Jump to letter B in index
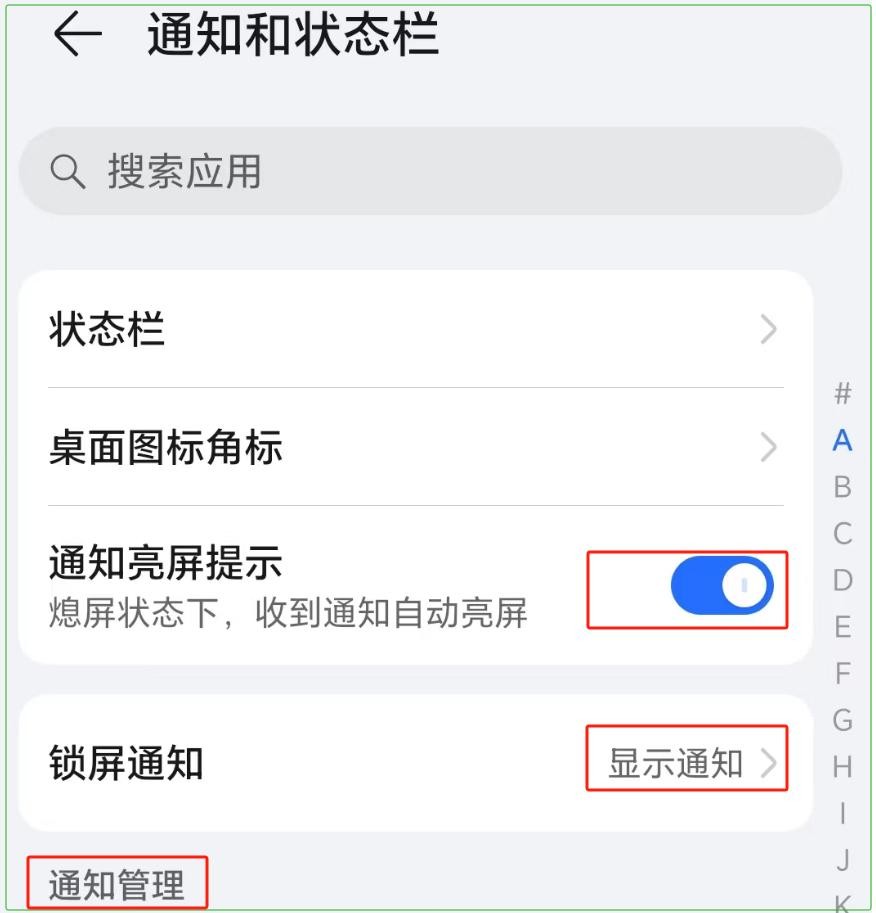This screenshot has height=913, width=876. coord(842,487)
